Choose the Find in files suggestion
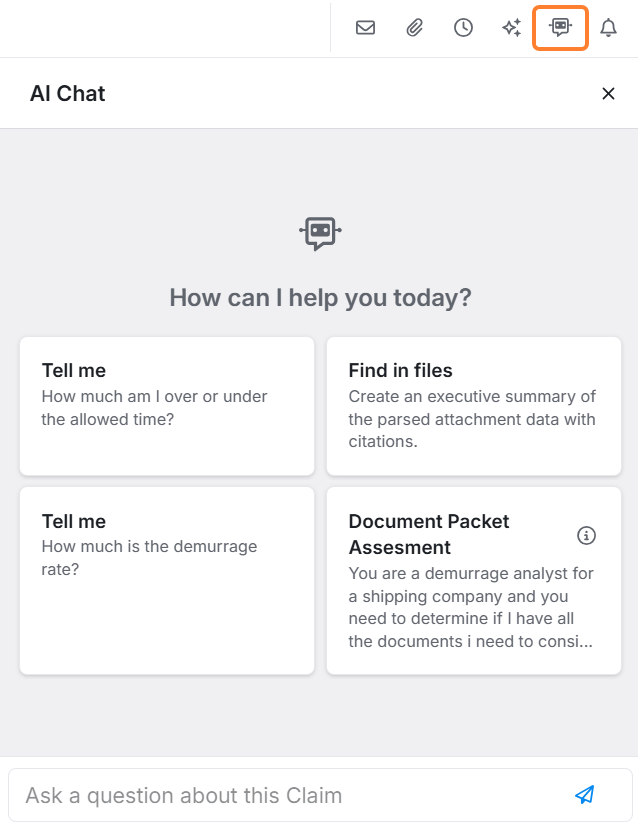This screenshot has height=831, width=638. pos(473,406)
